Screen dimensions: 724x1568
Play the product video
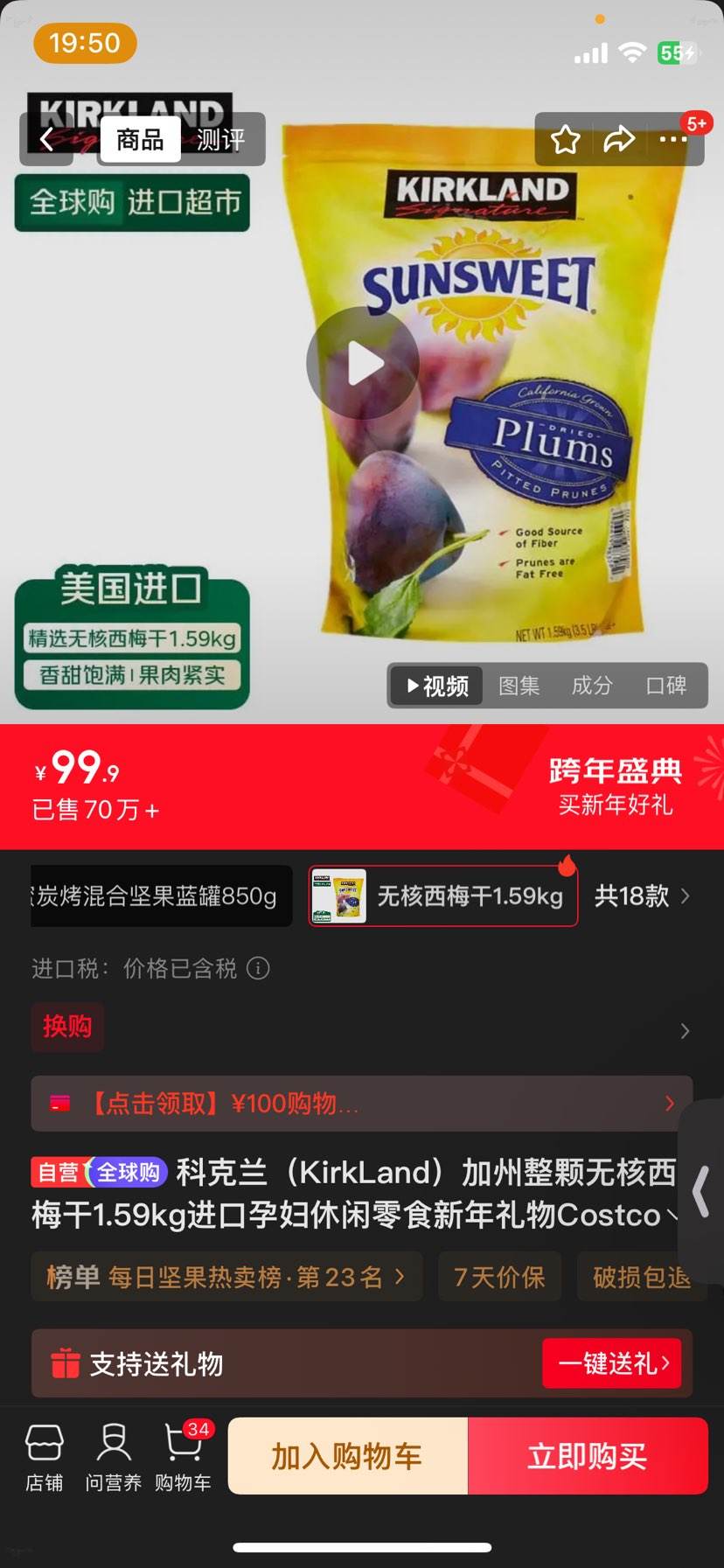[362, 363]
